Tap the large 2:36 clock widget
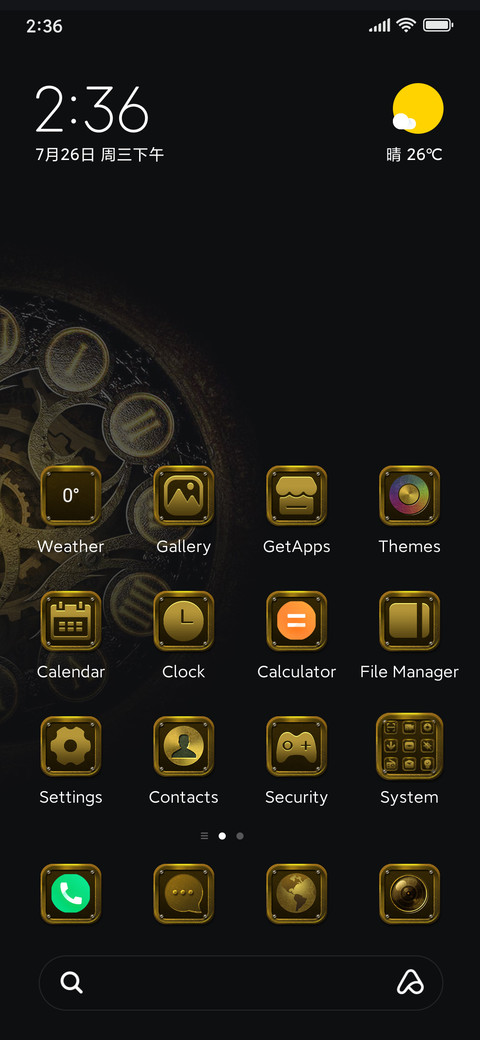480x1040 pixels. 91,109
